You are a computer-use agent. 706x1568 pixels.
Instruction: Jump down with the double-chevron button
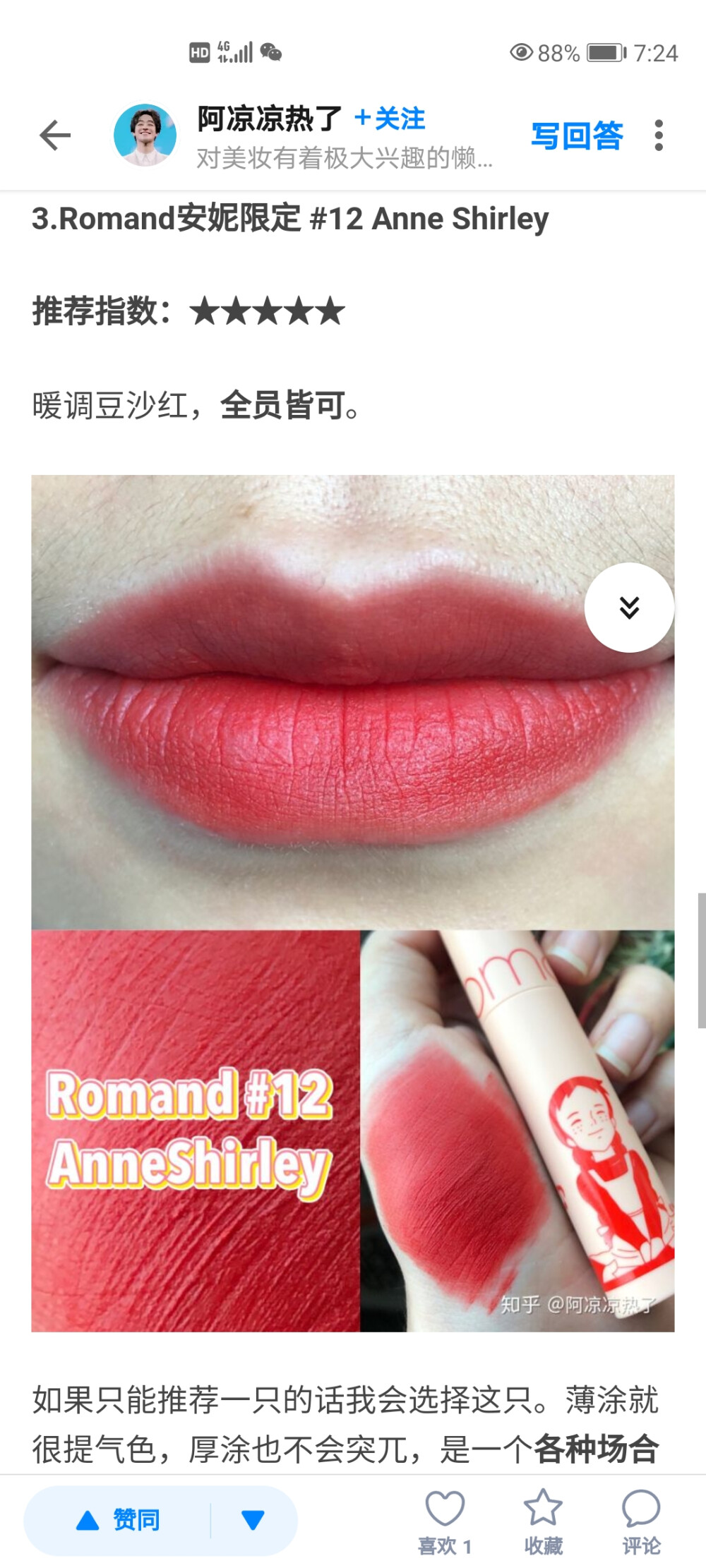(628, 608)
